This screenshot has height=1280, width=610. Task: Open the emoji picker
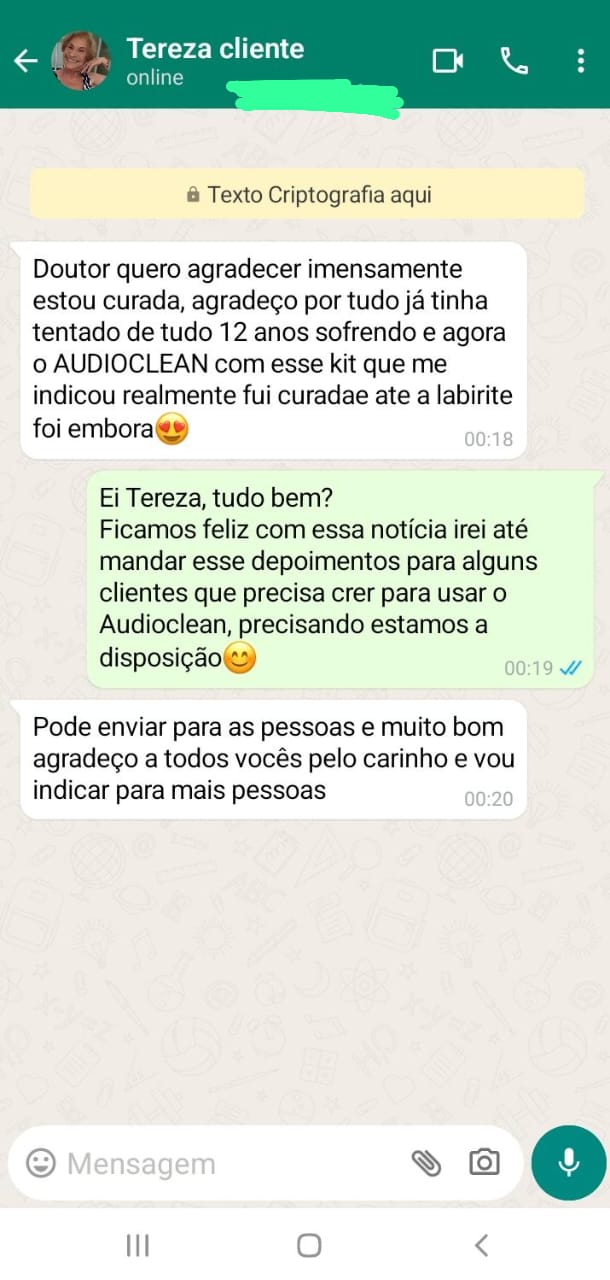41,1163
